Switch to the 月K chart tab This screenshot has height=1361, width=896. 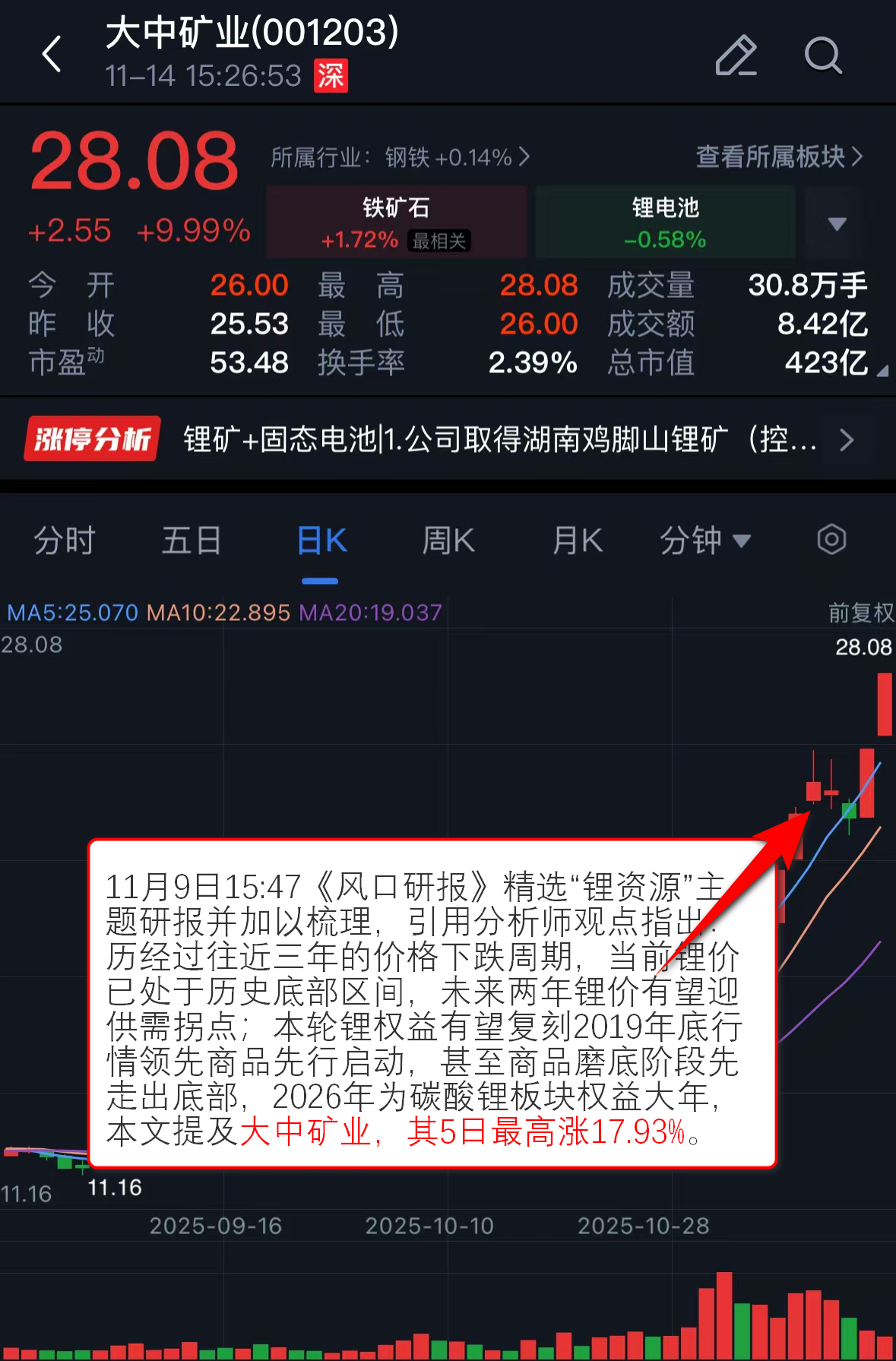click(x=577, y=541)
